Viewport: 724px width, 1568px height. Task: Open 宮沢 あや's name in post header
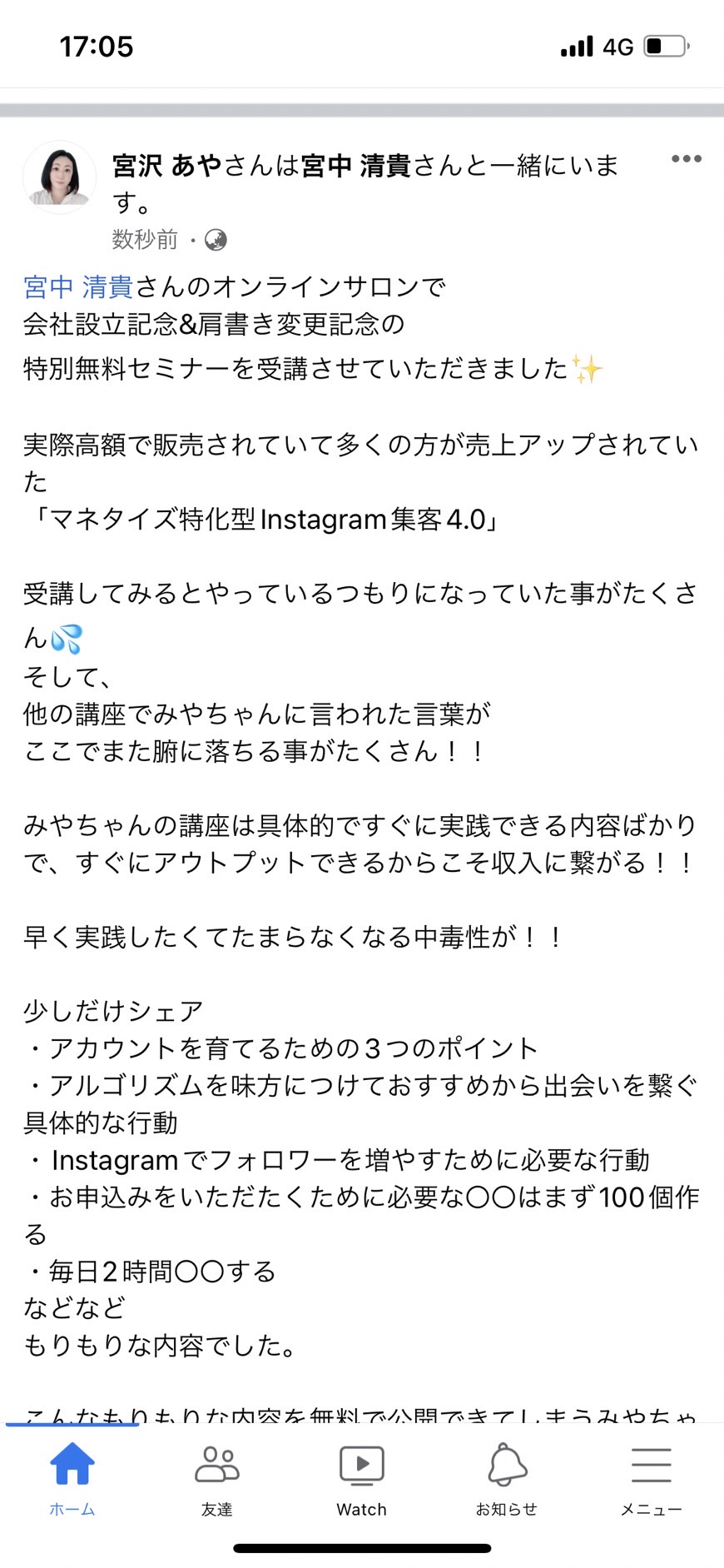[166, 166]
